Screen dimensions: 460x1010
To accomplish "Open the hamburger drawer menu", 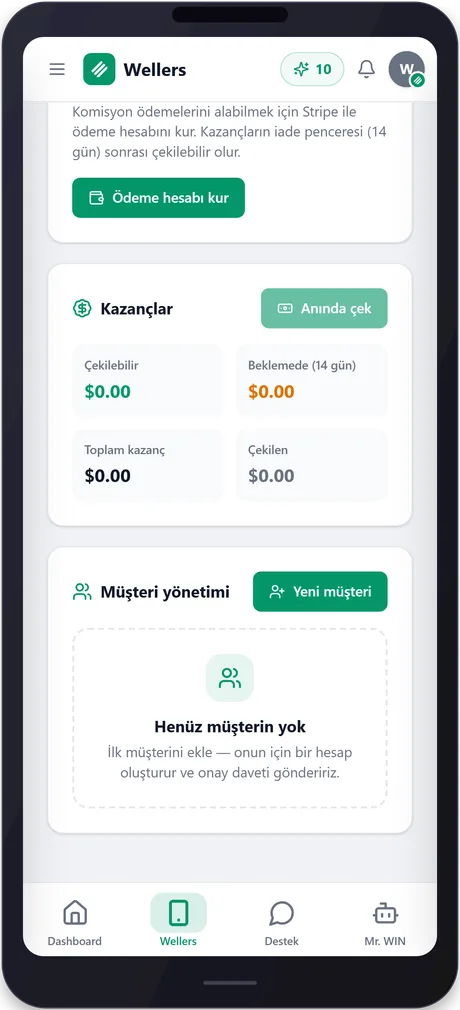I will pos(57,69).
